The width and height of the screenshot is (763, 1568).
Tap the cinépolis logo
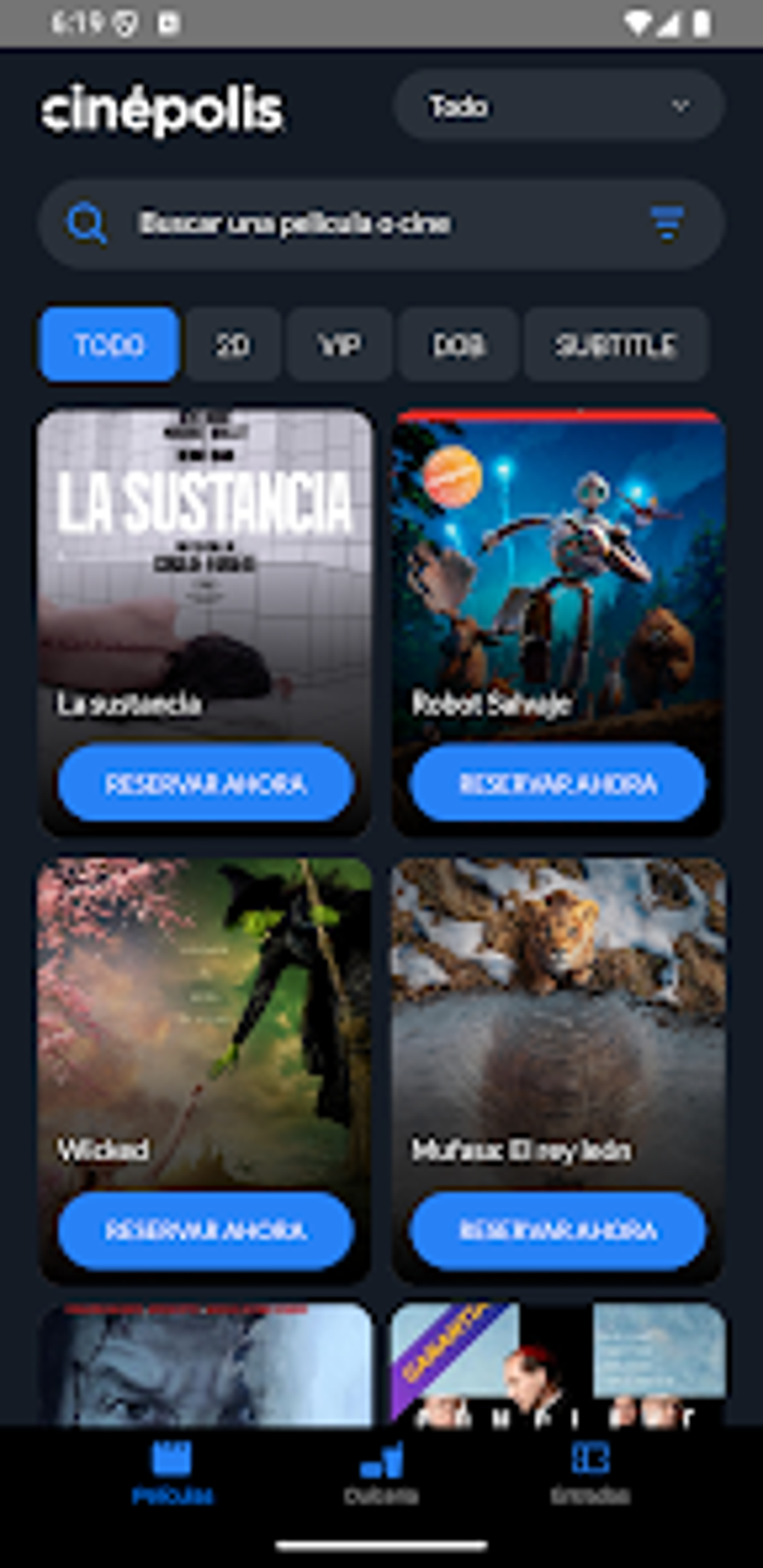pos(164,108)
